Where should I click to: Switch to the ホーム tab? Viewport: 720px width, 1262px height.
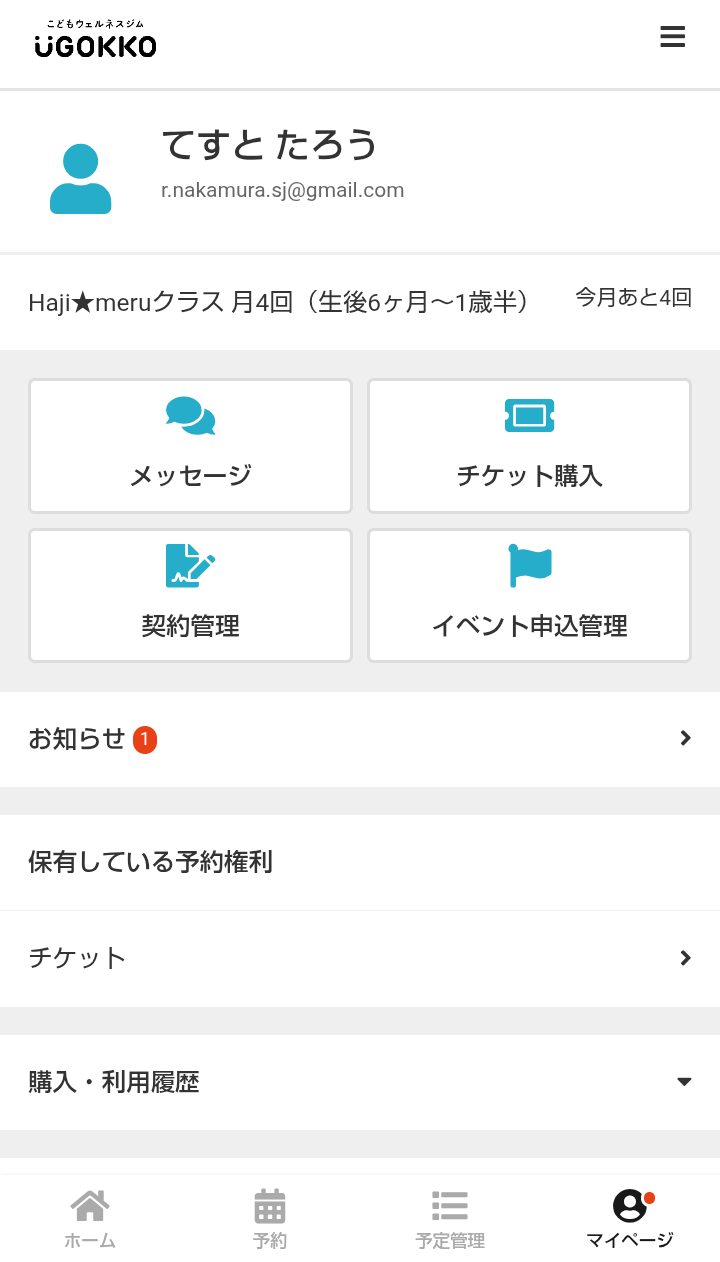(x=90, y=1219)
